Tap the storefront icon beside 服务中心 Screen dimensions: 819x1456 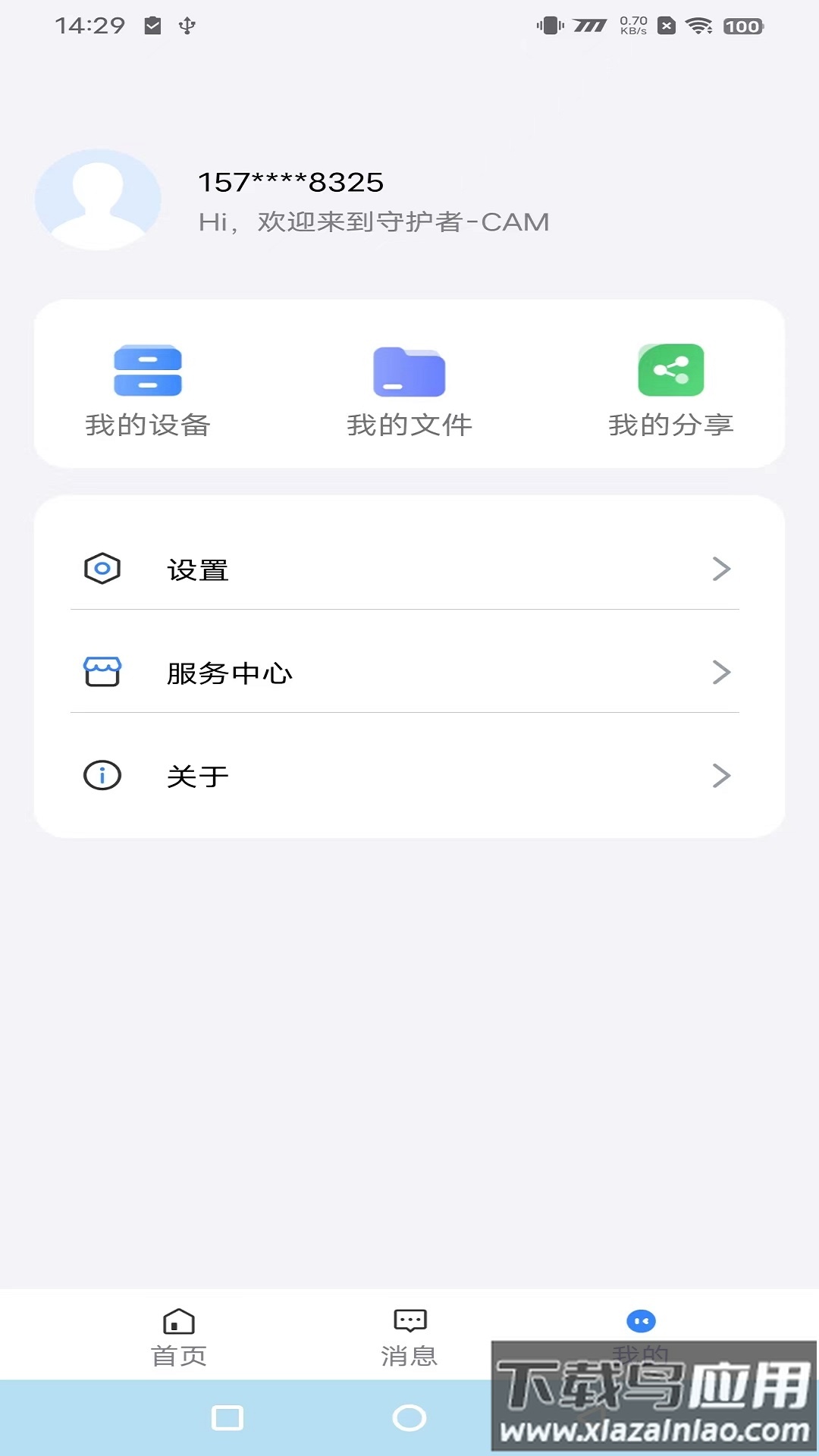coord(102,673)
